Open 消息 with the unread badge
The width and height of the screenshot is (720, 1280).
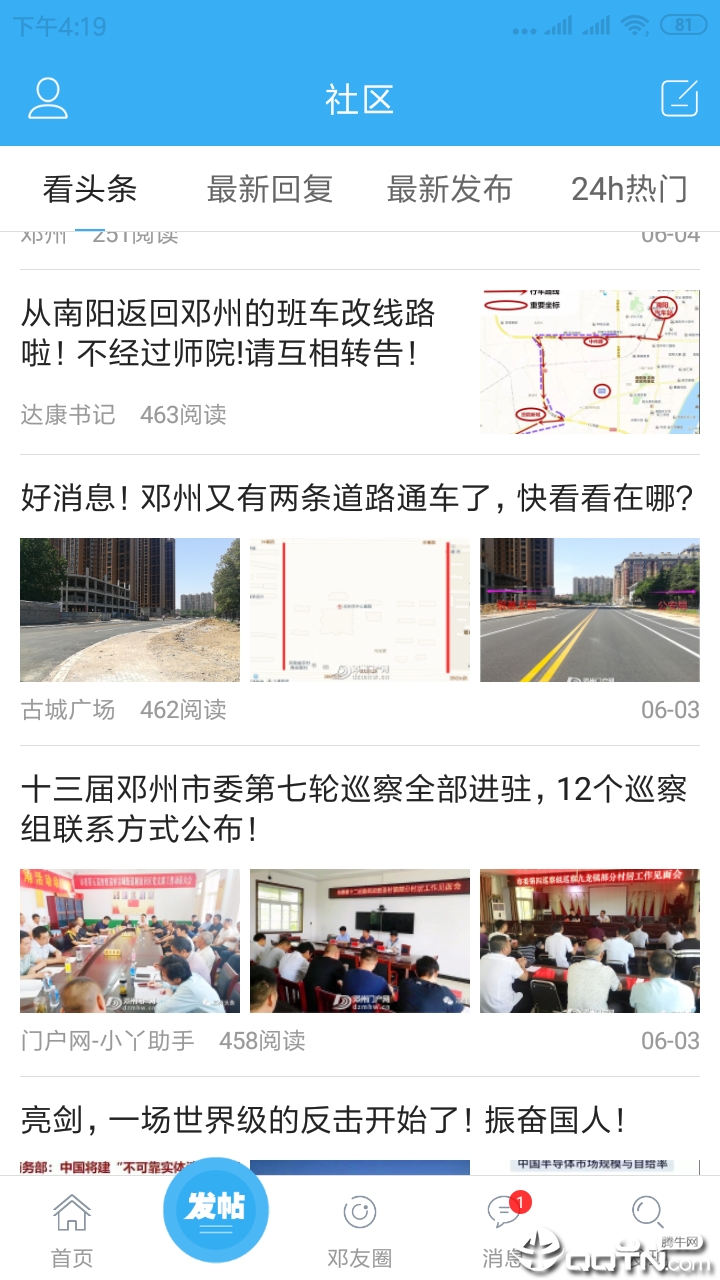[x=503, y=1229]
